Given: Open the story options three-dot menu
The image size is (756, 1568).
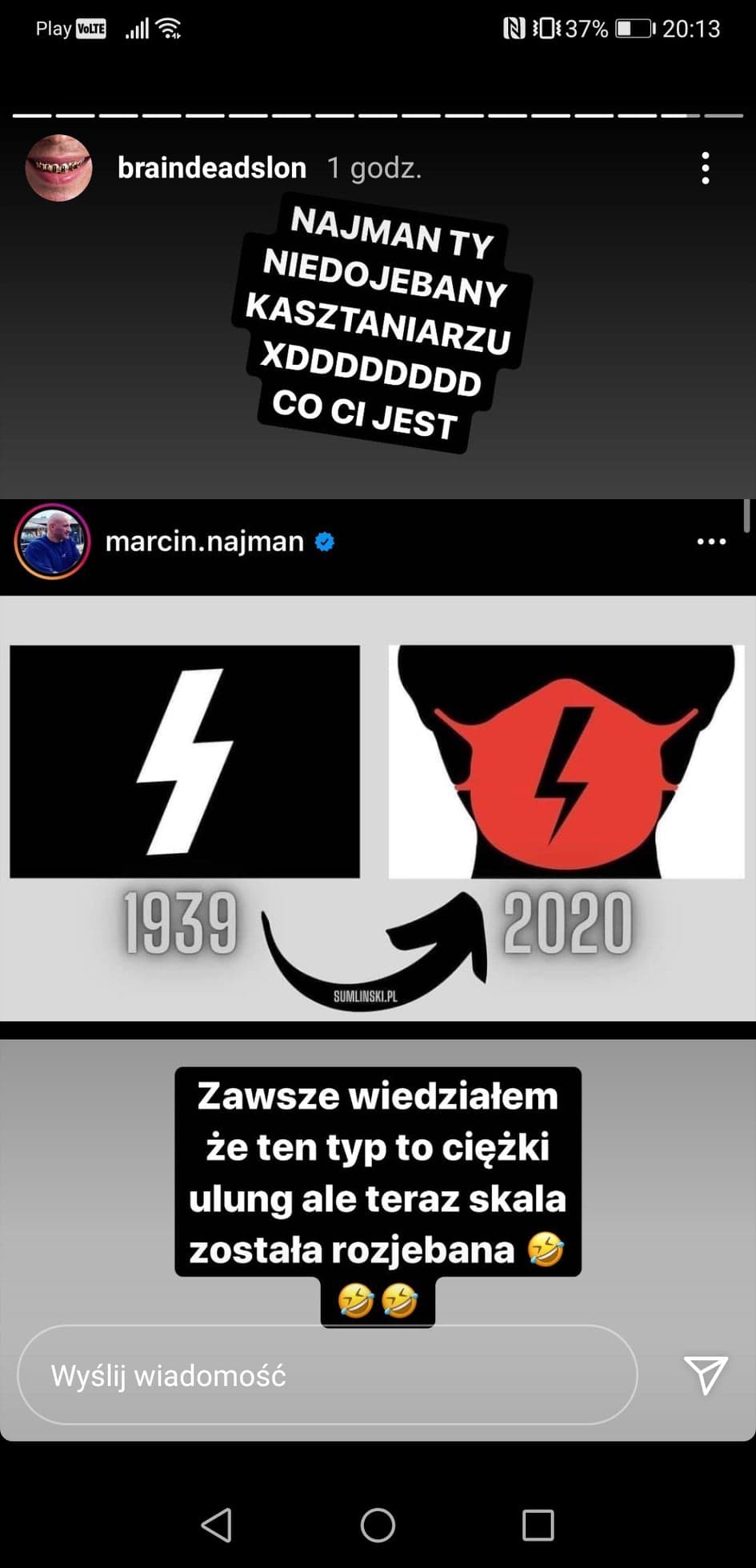Looking at the screenshot, I should tap(705, 168).
